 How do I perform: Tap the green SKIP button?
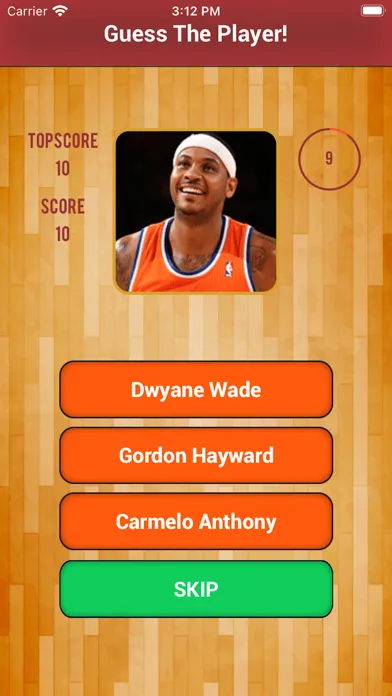pos(196,589)
